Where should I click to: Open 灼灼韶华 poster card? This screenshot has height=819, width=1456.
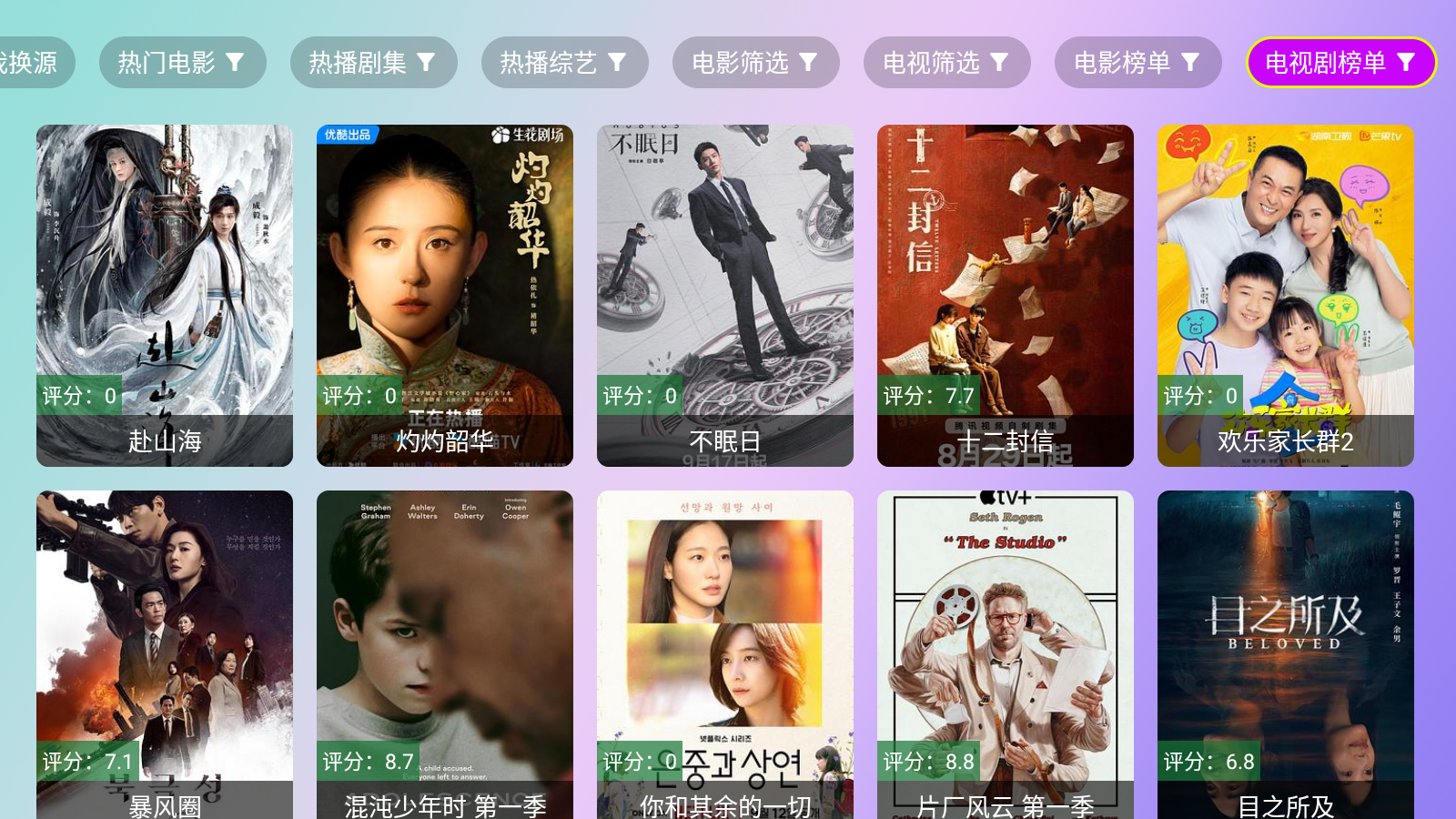pos(445,296)
